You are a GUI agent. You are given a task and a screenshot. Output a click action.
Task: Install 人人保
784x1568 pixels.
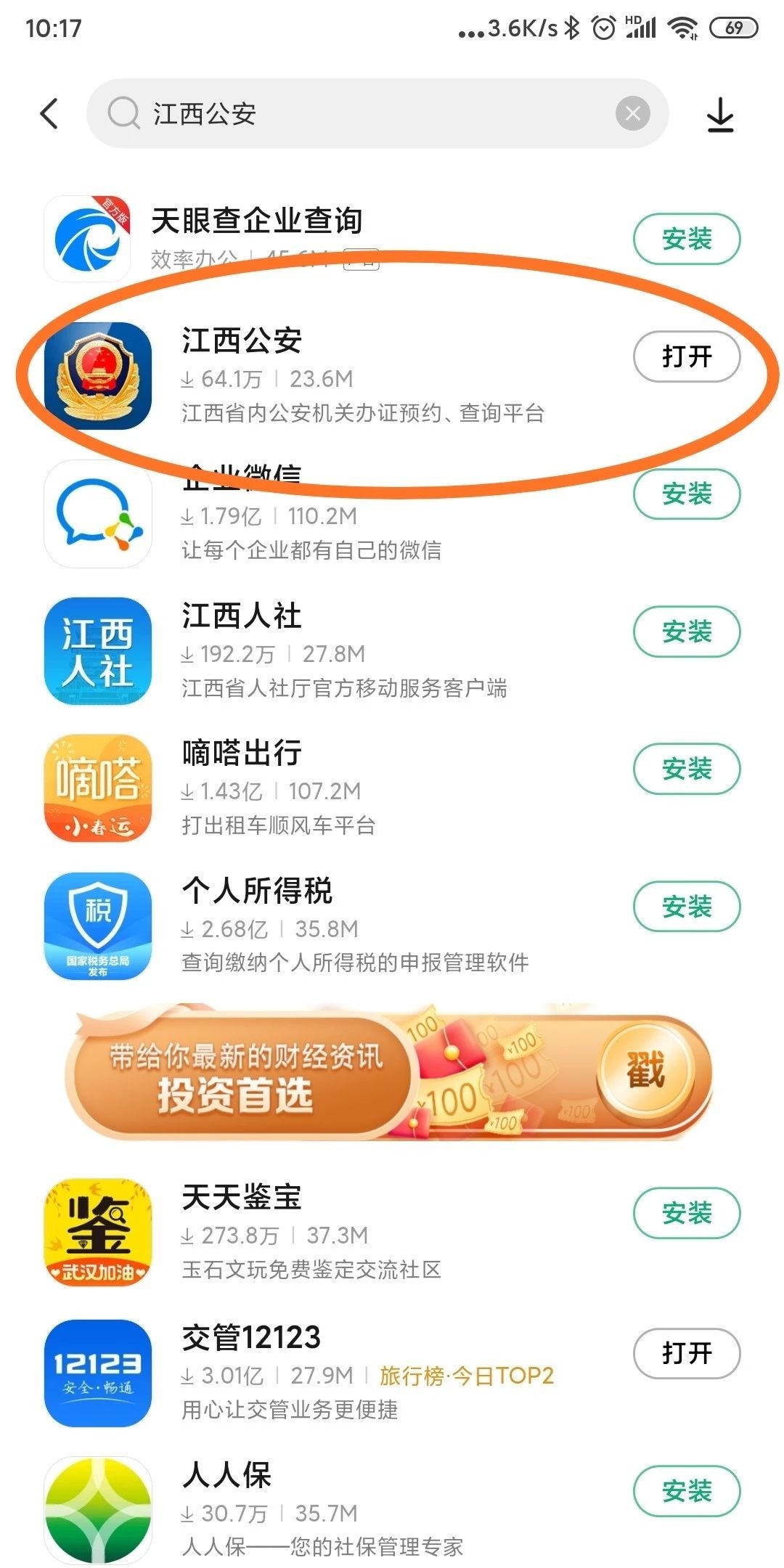tap(687, 1492)
